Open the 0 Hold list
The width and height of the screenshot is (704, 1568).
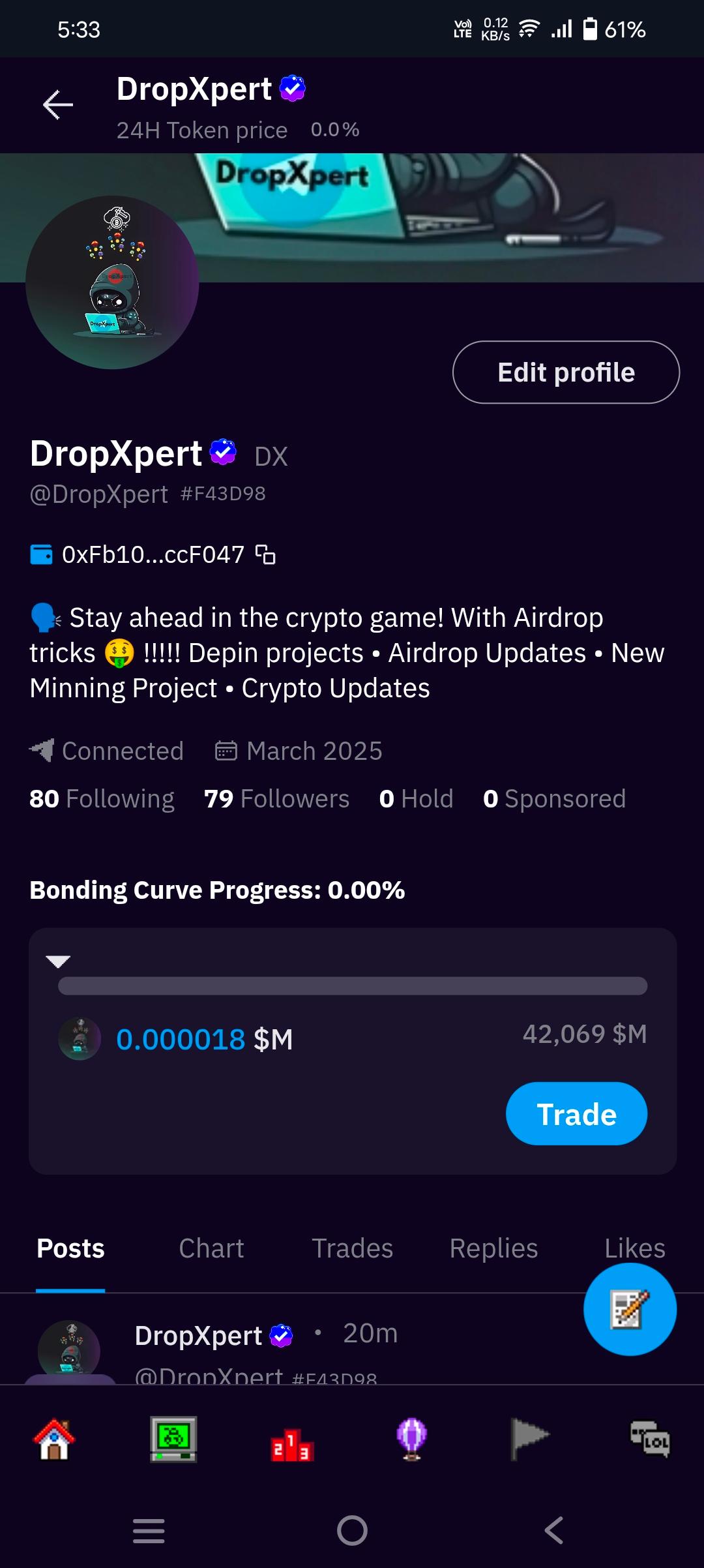(417, 799)
